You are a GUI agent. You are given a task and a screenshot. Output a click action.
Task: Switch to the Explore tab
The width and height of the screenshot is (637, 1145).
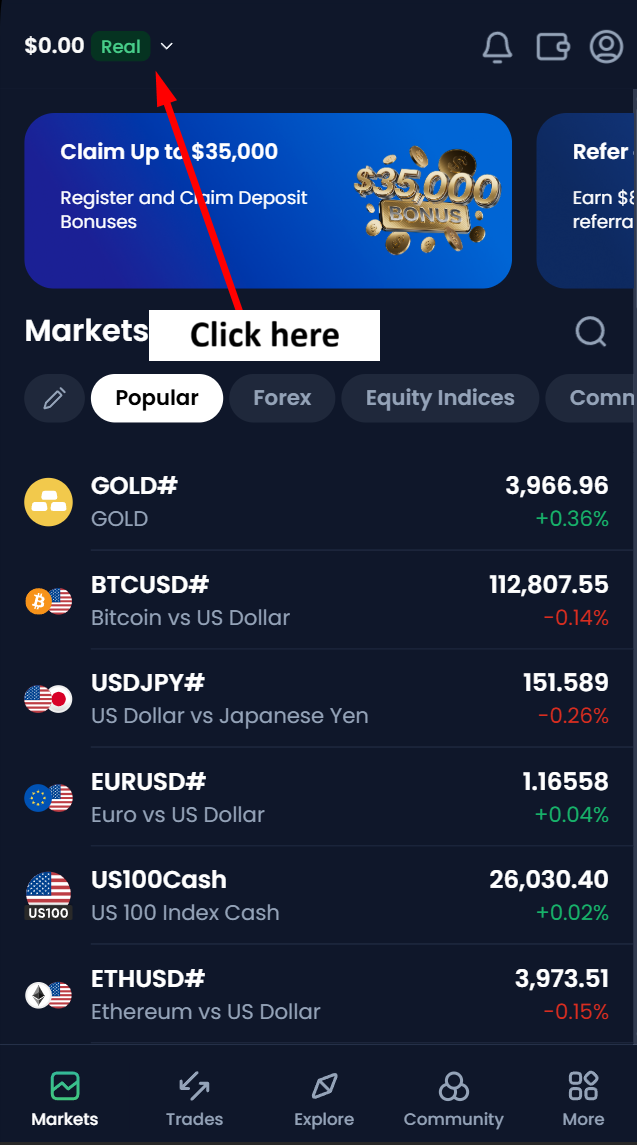[324, 1098]
